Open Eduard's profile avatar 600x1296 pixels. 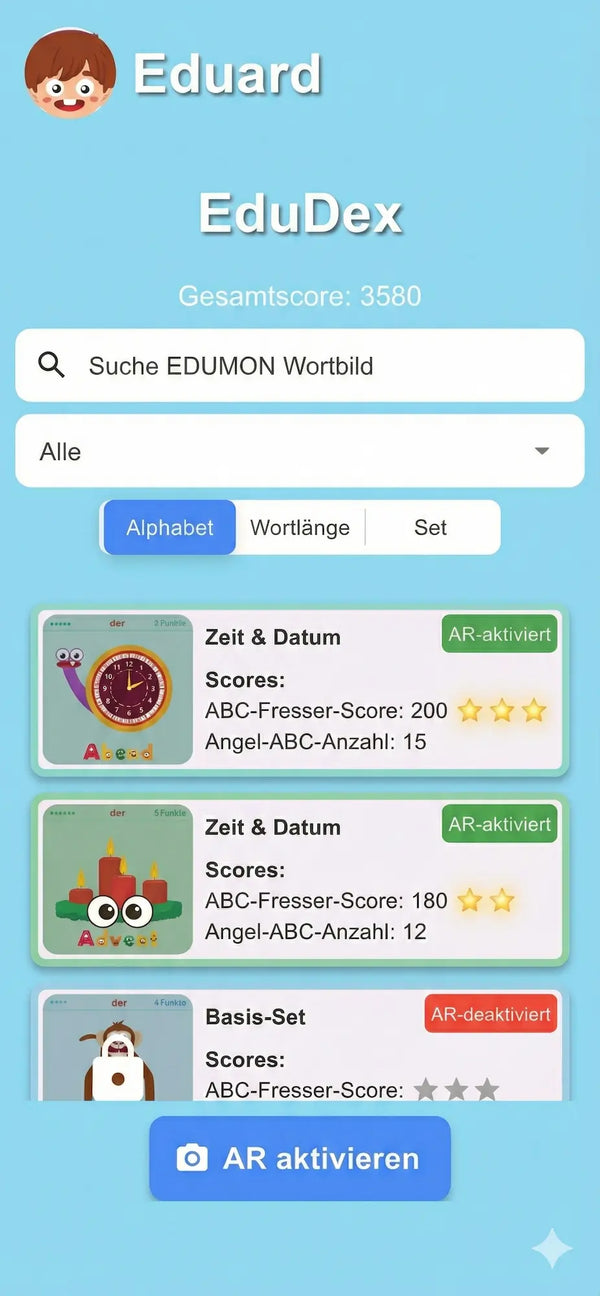pyautogui.click(x=69, y=73)
